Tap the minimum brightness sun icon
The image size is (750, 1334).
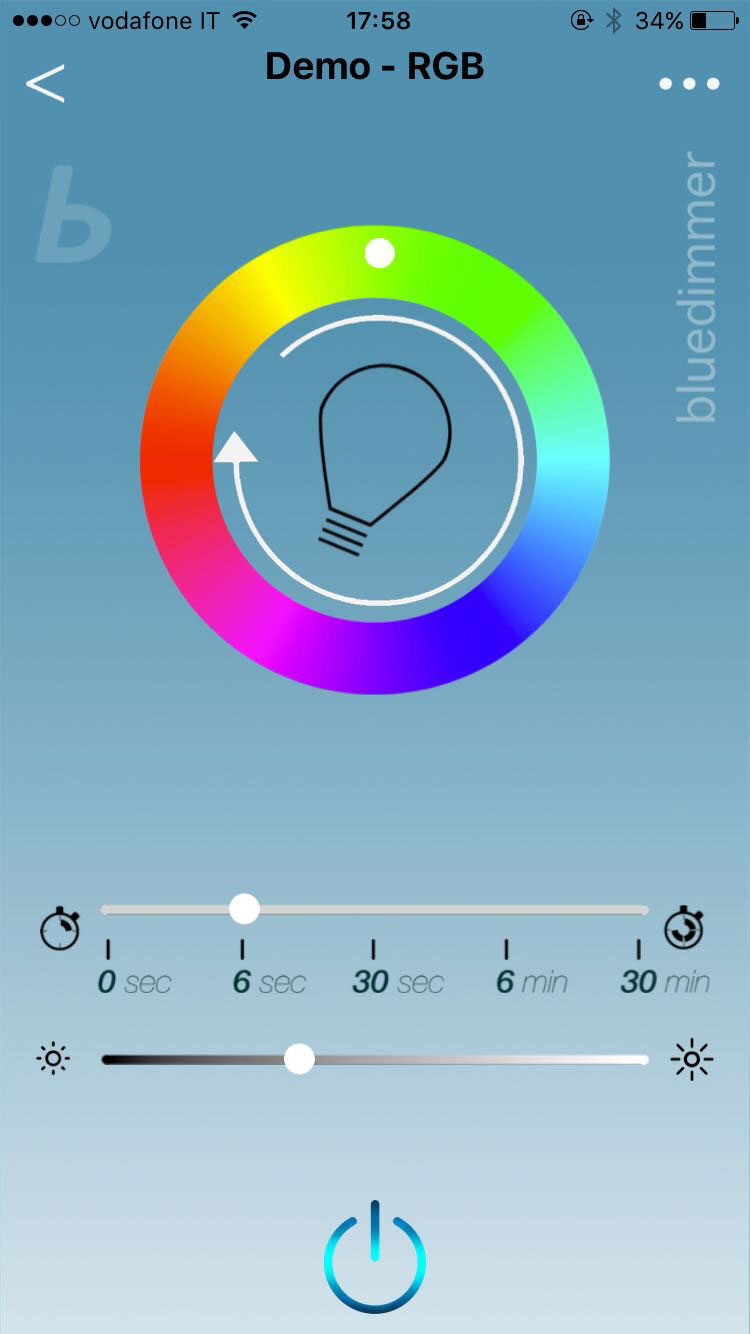coord(53,1059)
